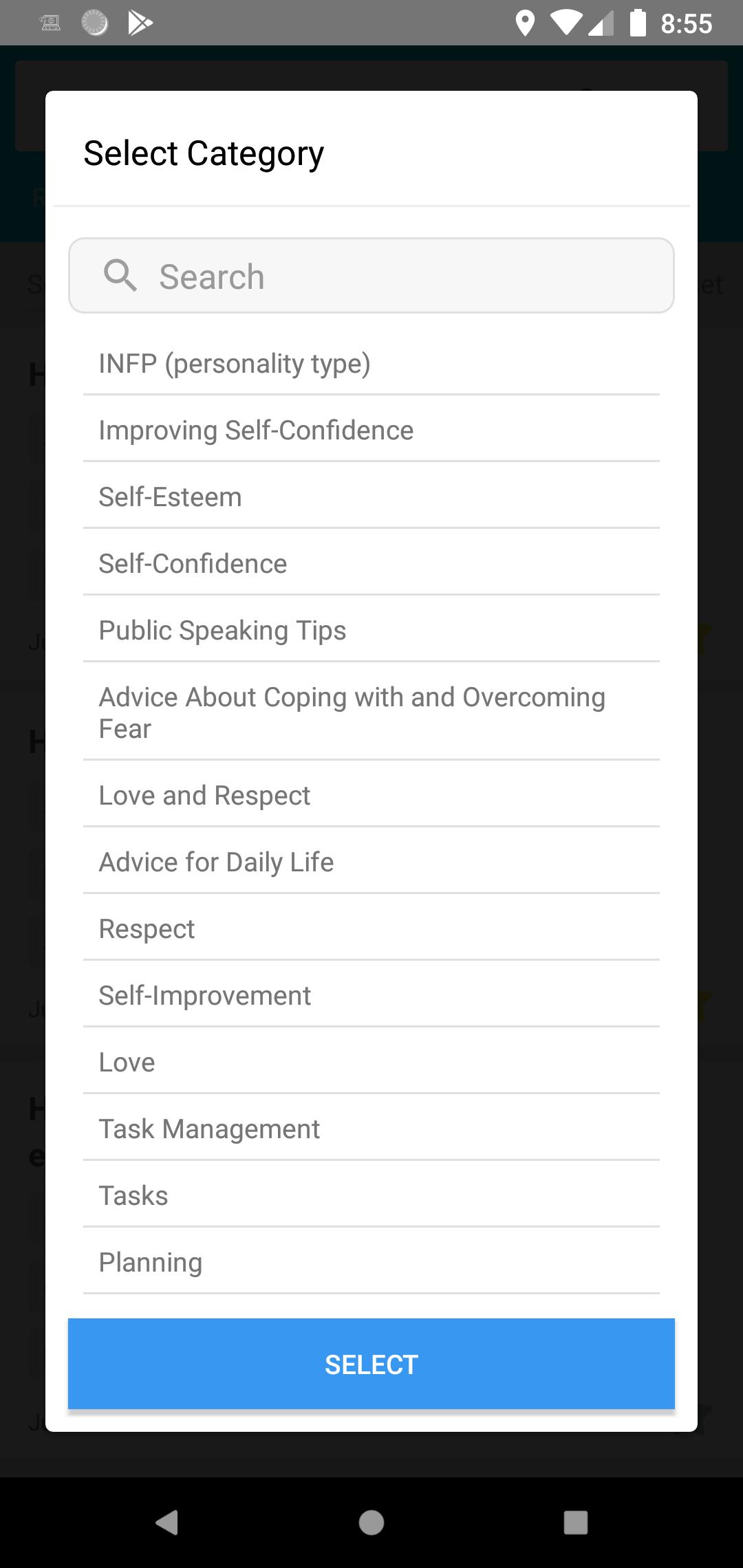This screenshot has height=1568, width=743.
Task: Tap the blue SELECT button
Action: pyautogui.click(x=371, y=1364)
